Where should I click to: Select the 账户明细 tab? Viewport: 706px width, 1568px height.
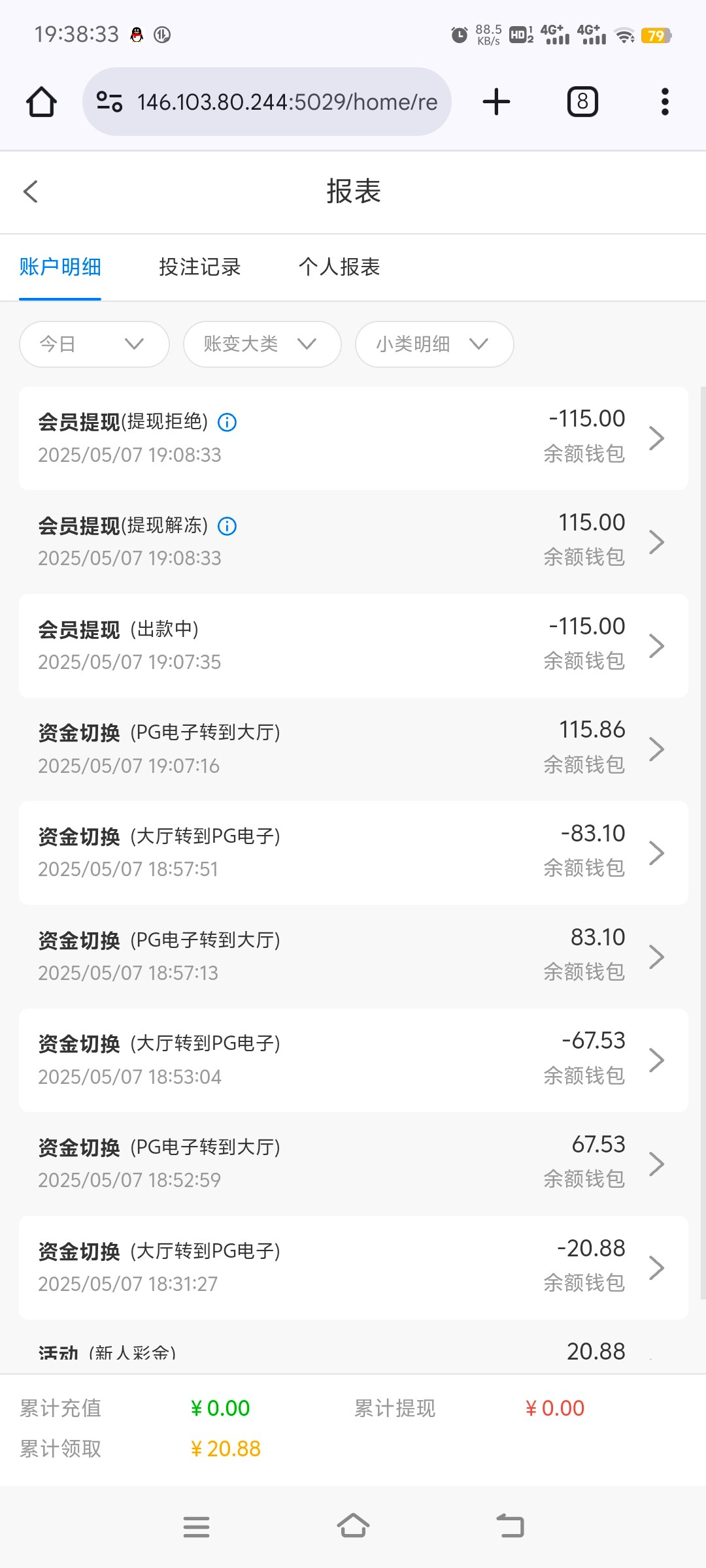coord(60,267)
